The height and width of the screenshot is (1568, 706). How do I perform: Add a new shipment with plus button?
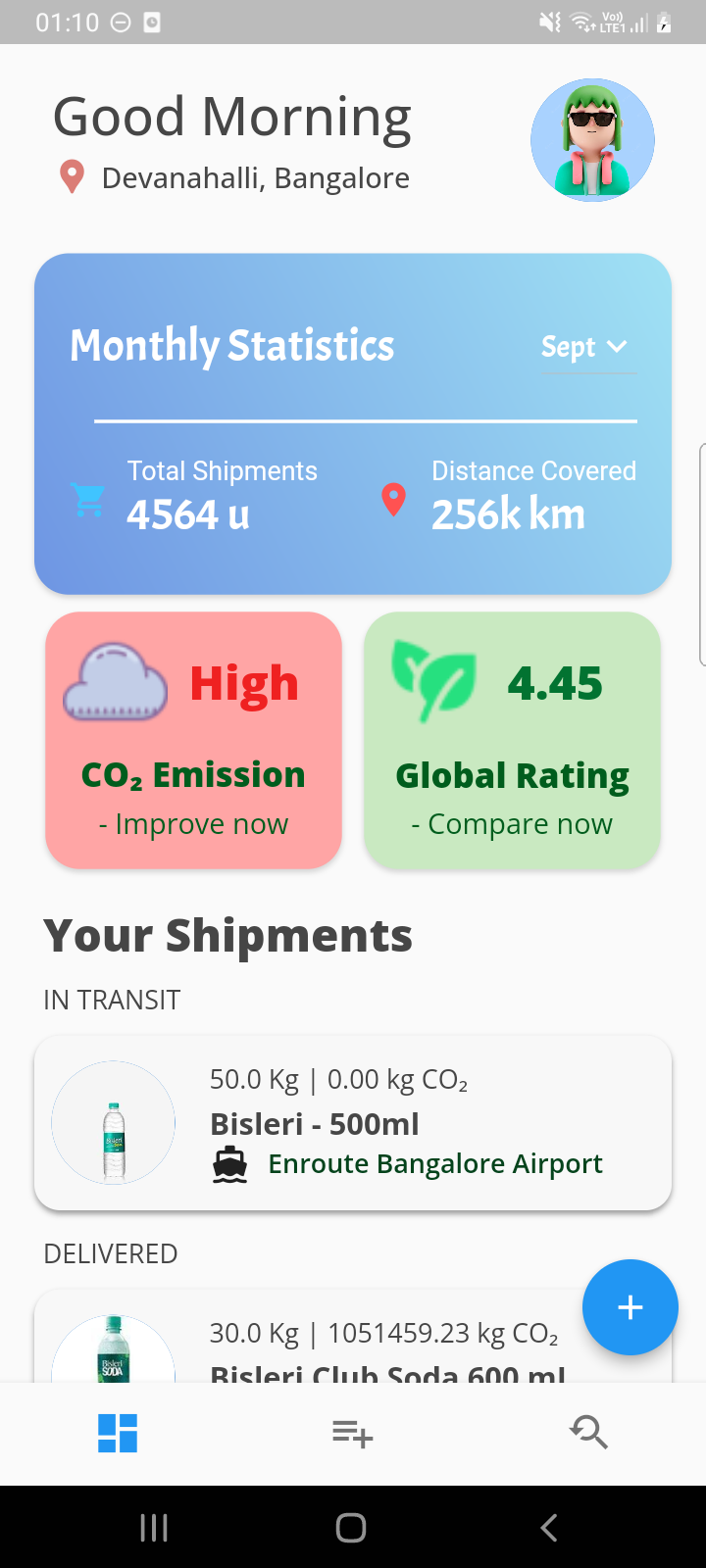630,1307
